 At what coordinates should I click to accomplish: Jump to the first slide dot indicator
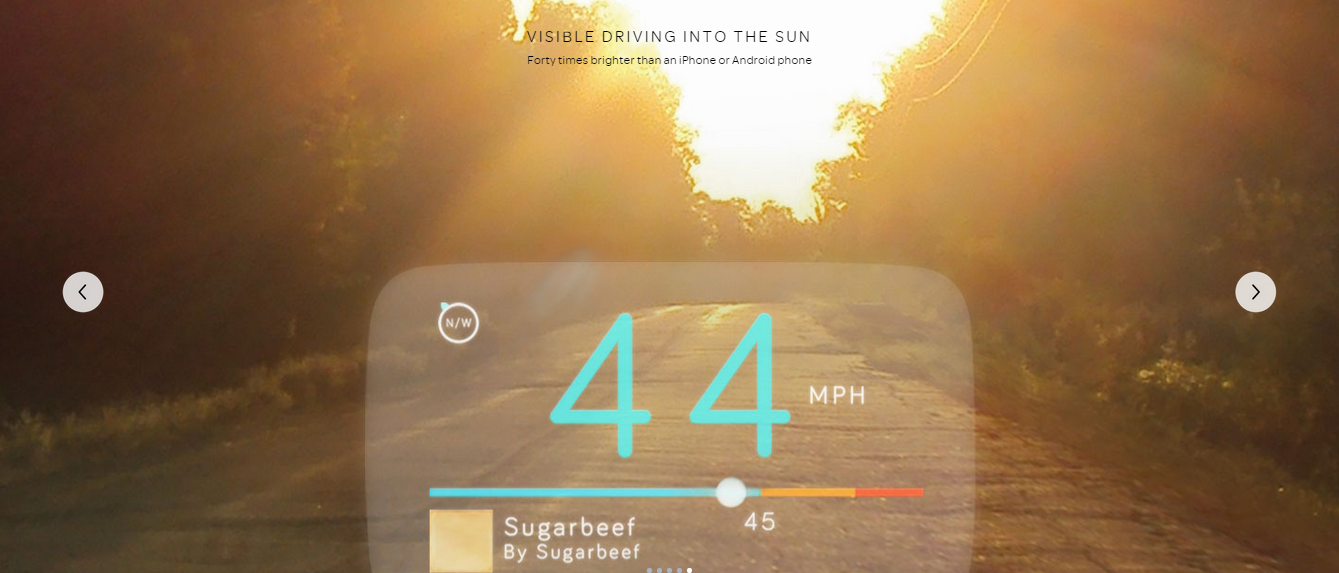pos(649,570)
